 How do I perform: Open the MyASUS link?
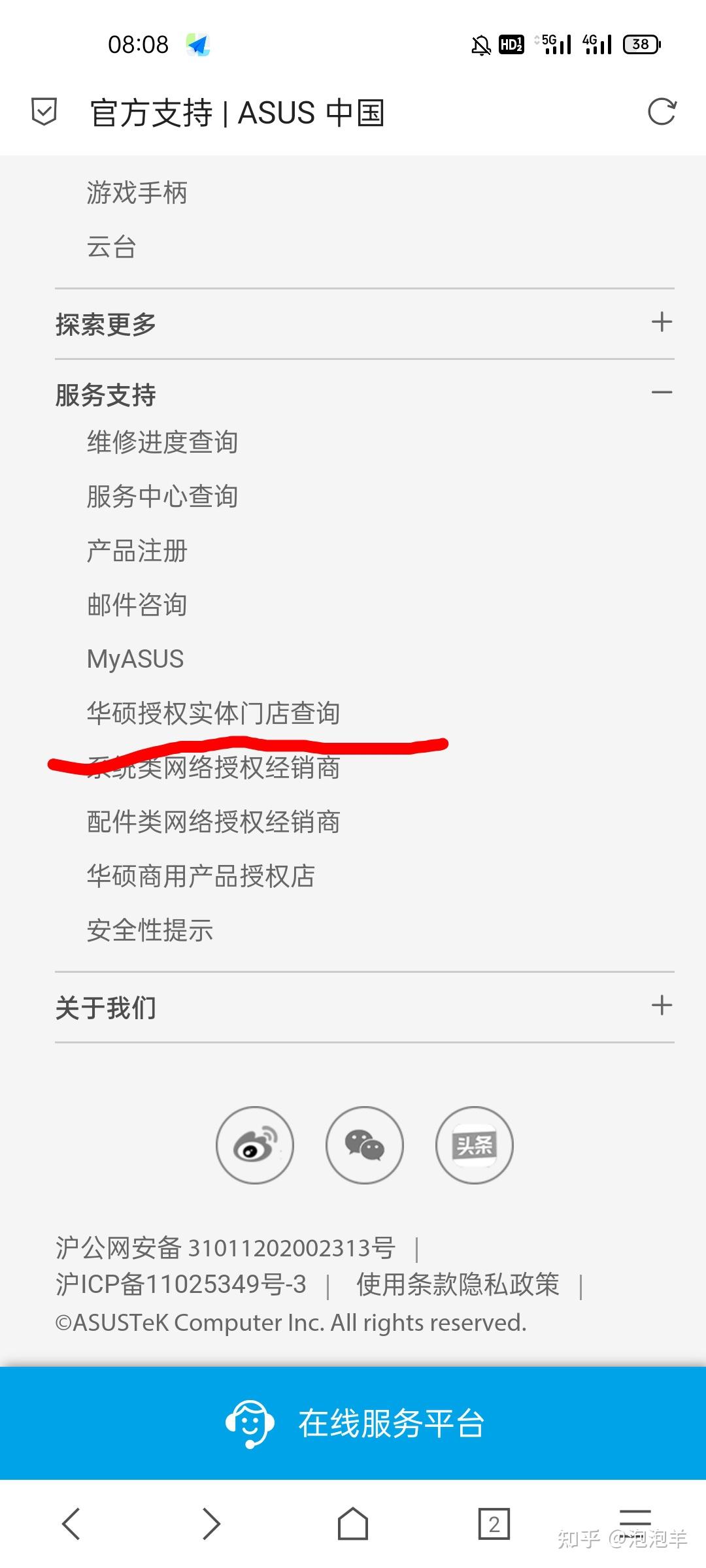pos(135,659)
